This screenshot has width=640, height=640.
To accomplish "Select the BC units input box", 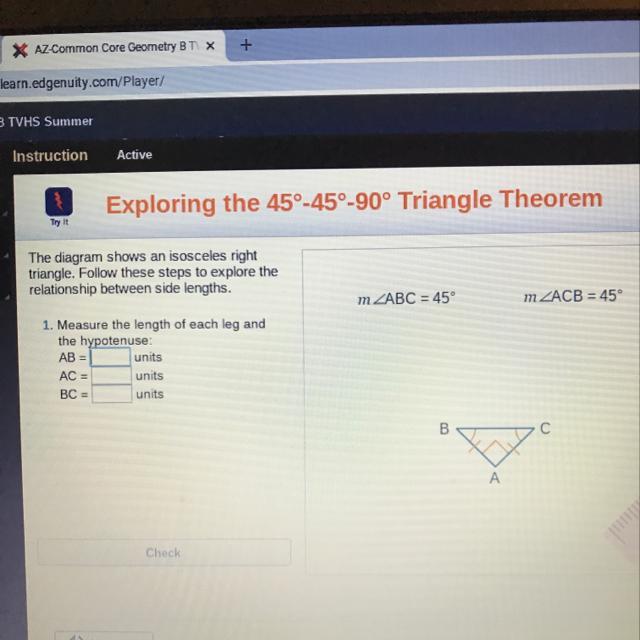I will (112, 394).
